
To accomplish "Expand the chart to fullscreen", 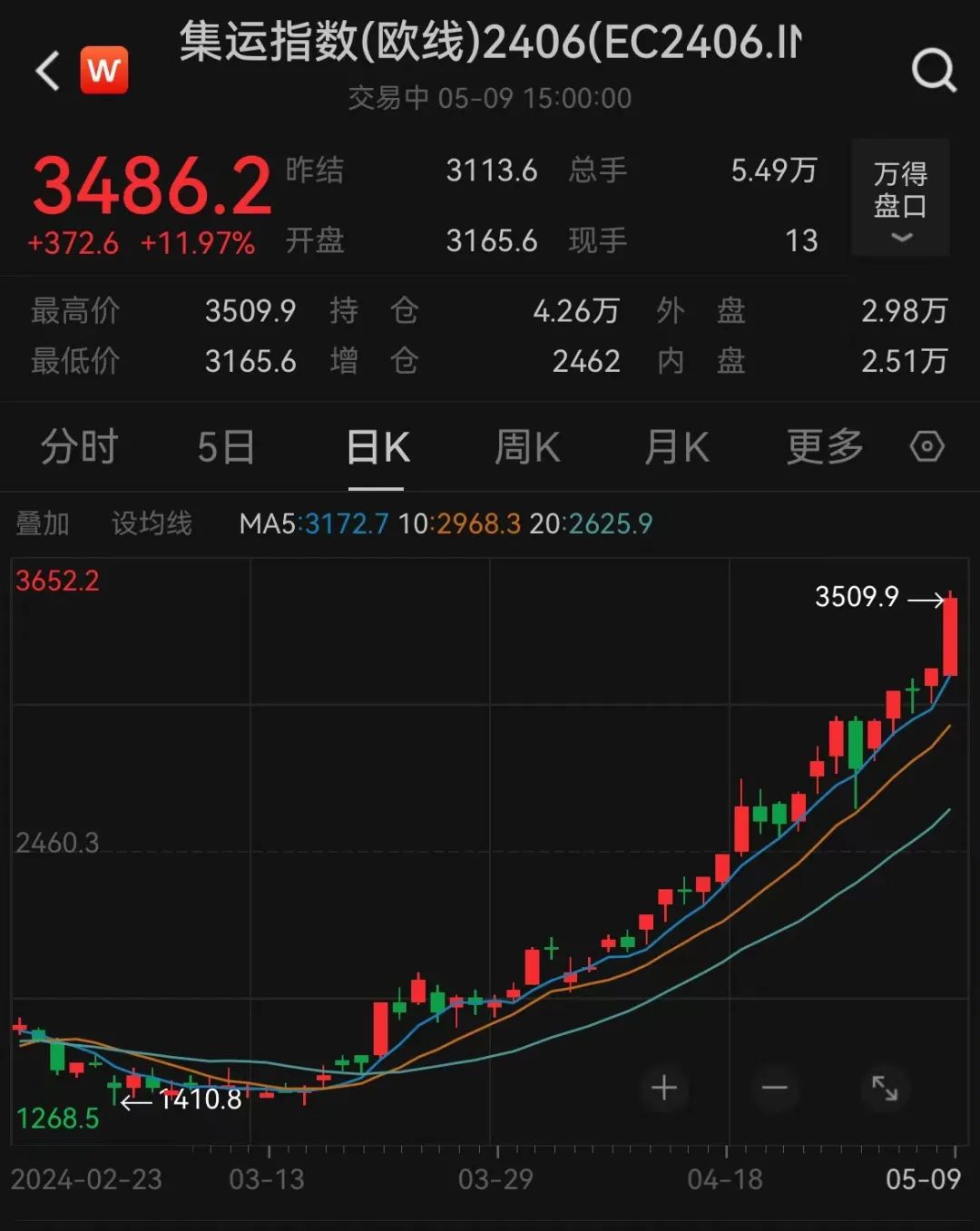I will point(884,1088).
